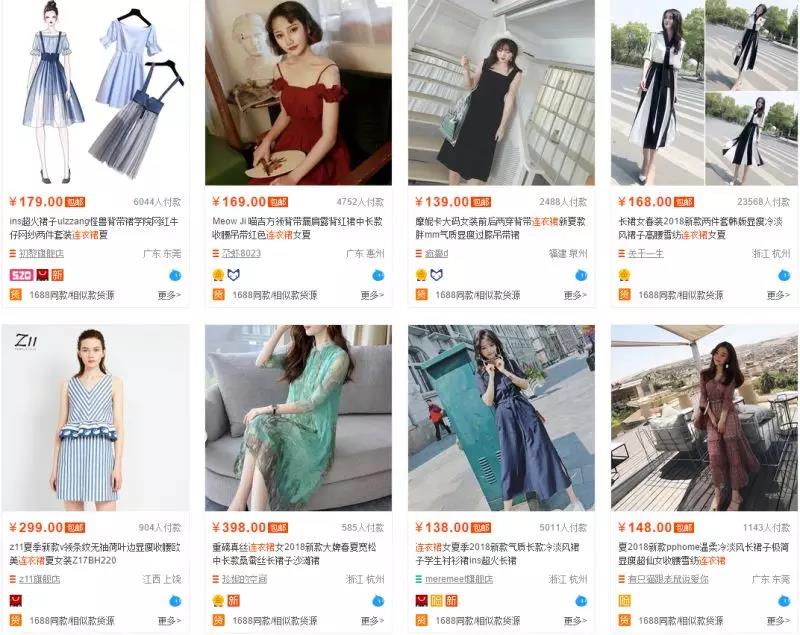
Task: Open the ¥169.00 red strap dress product
Action: click(x=298, y=92)
